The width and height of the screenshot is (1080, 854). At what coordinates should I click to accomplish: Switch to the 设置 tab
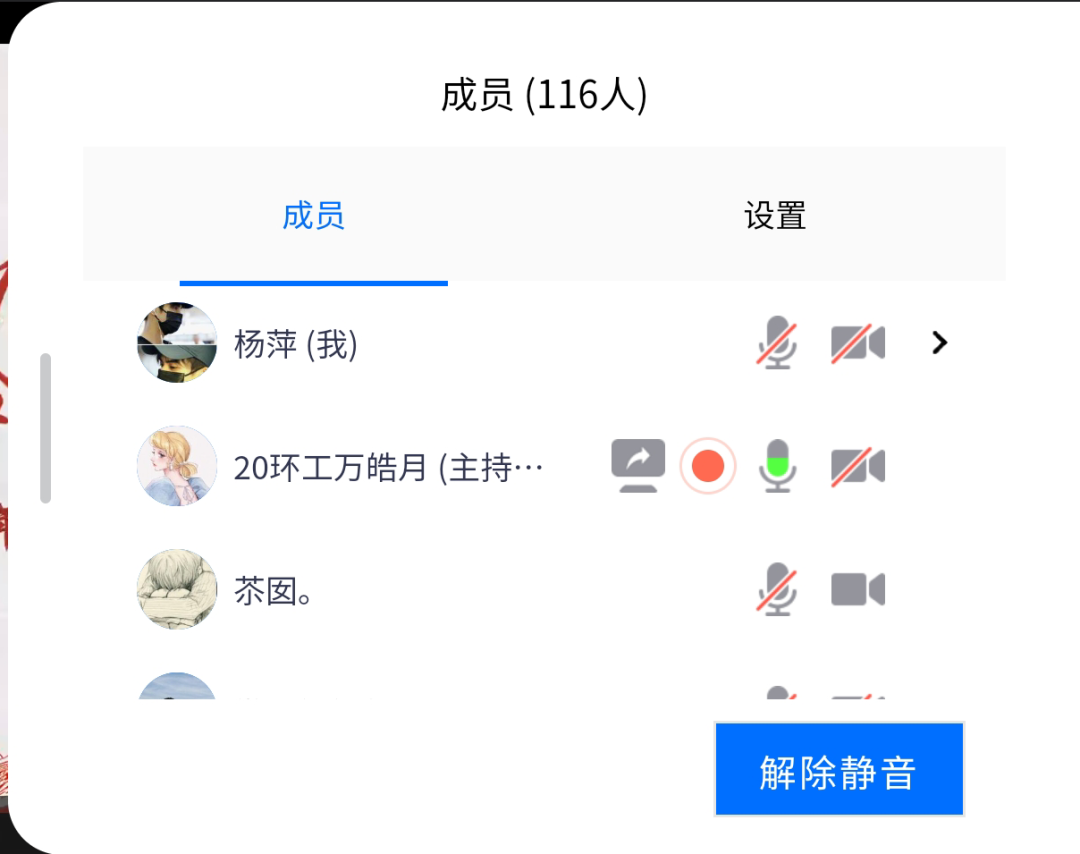coord(775,216)
